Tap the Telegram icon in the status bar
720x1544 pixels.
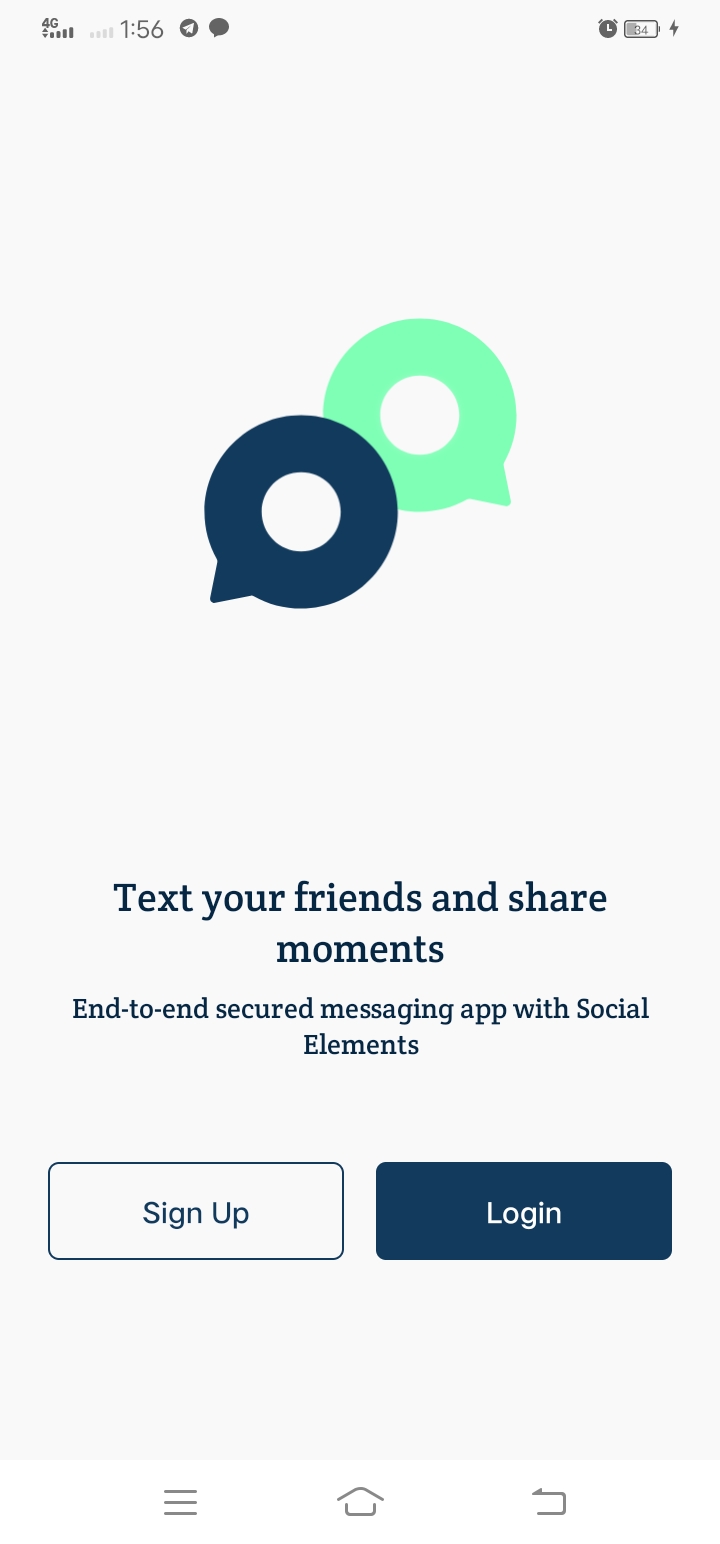[188, 29]
